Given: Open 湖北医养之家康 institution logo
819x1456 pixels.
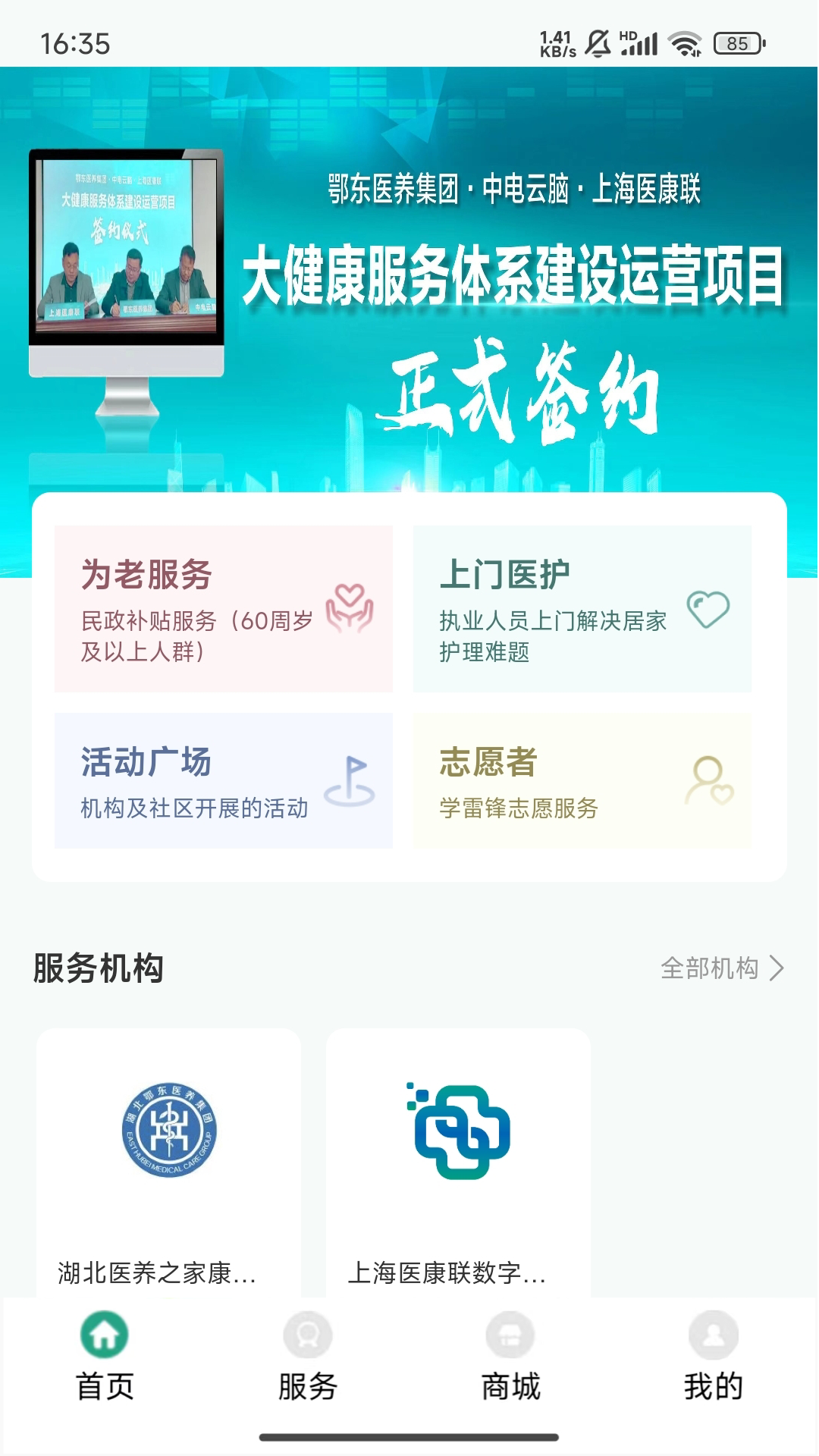Looking at the screenshot, I should pyautogui.click(x=171, y=1130).
